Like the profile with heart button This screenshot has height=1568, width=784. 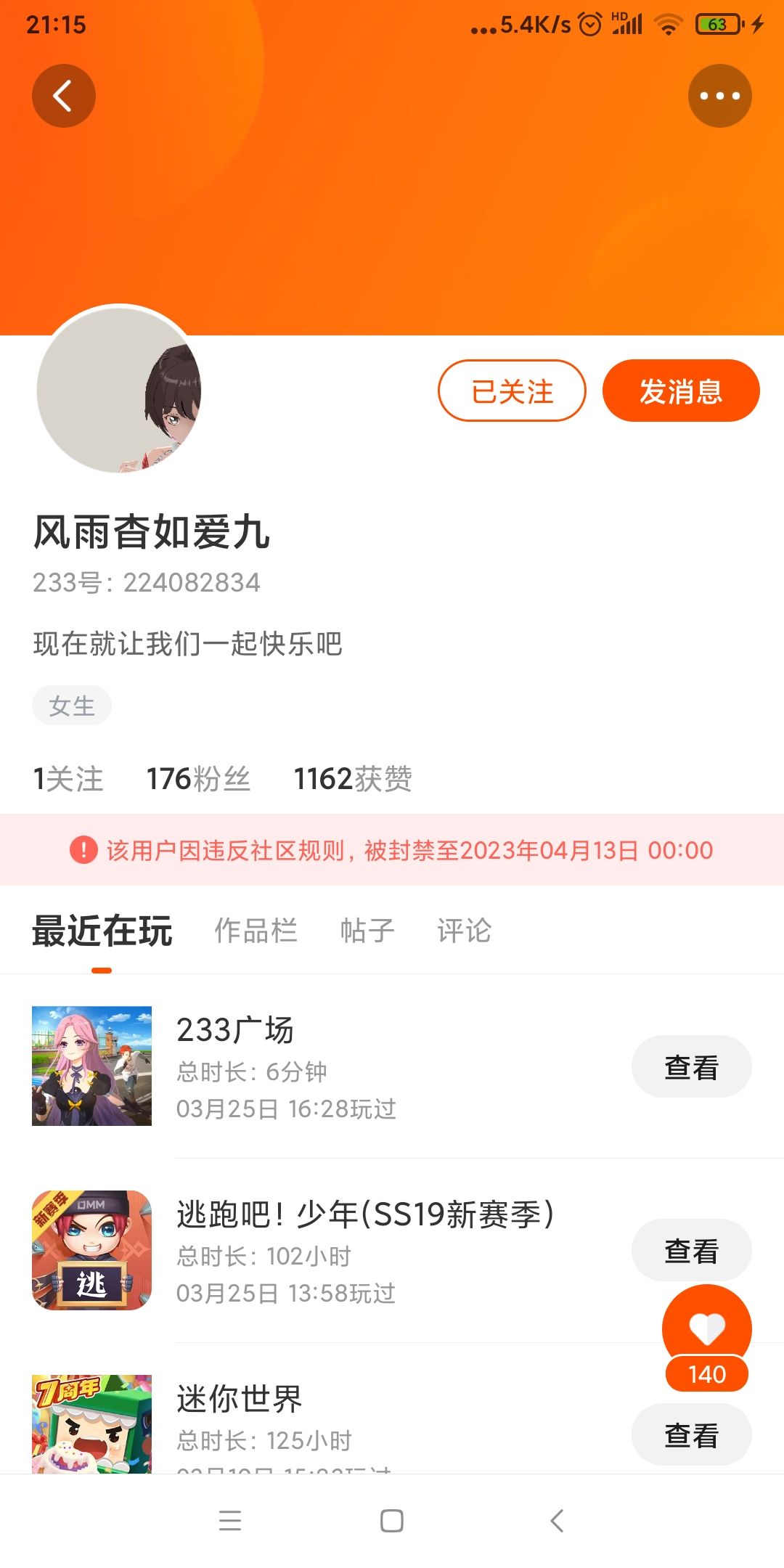tap(707, 1330)
